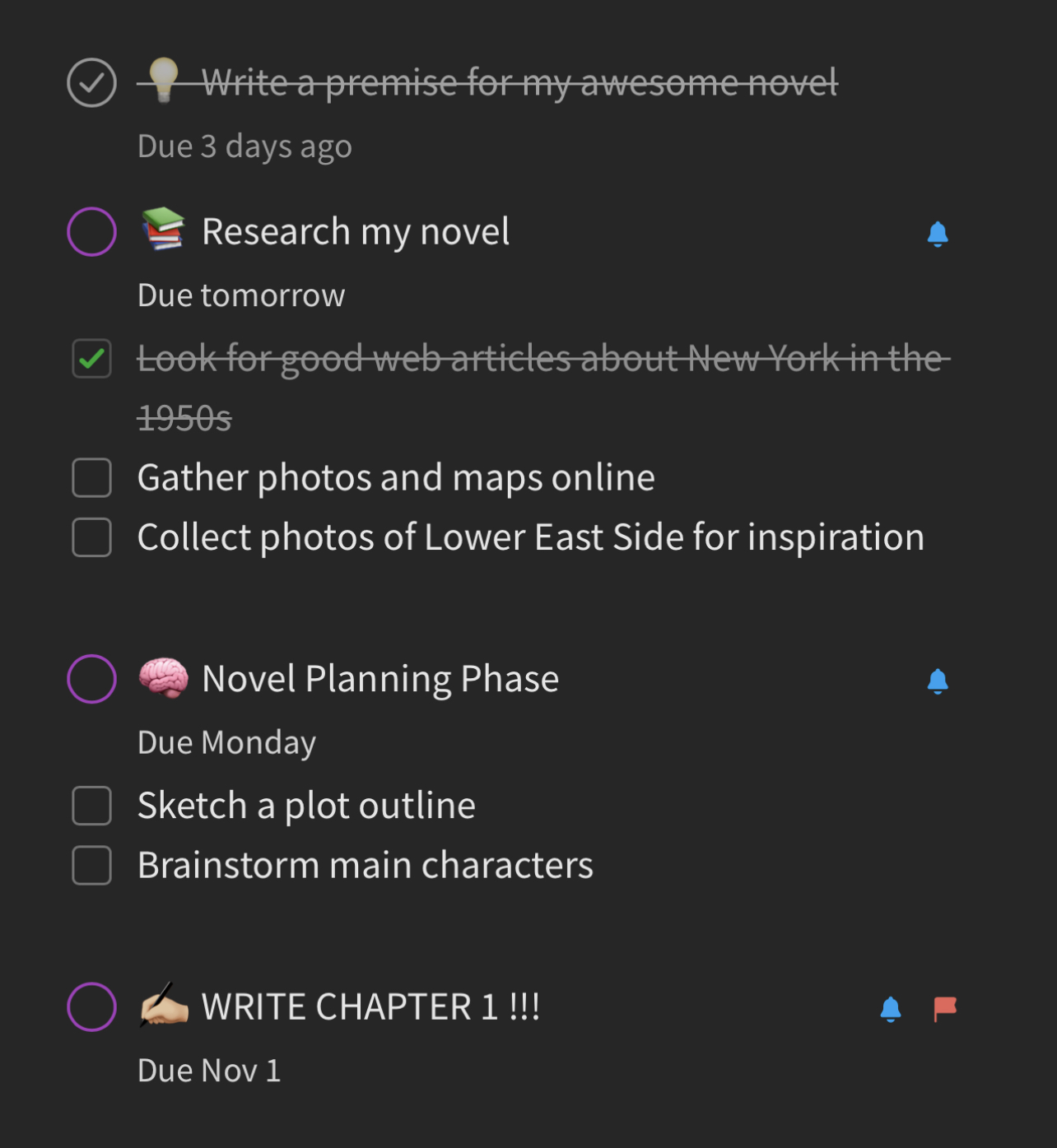Complete the 'Novel Planning Phase' task

[91, 679]
